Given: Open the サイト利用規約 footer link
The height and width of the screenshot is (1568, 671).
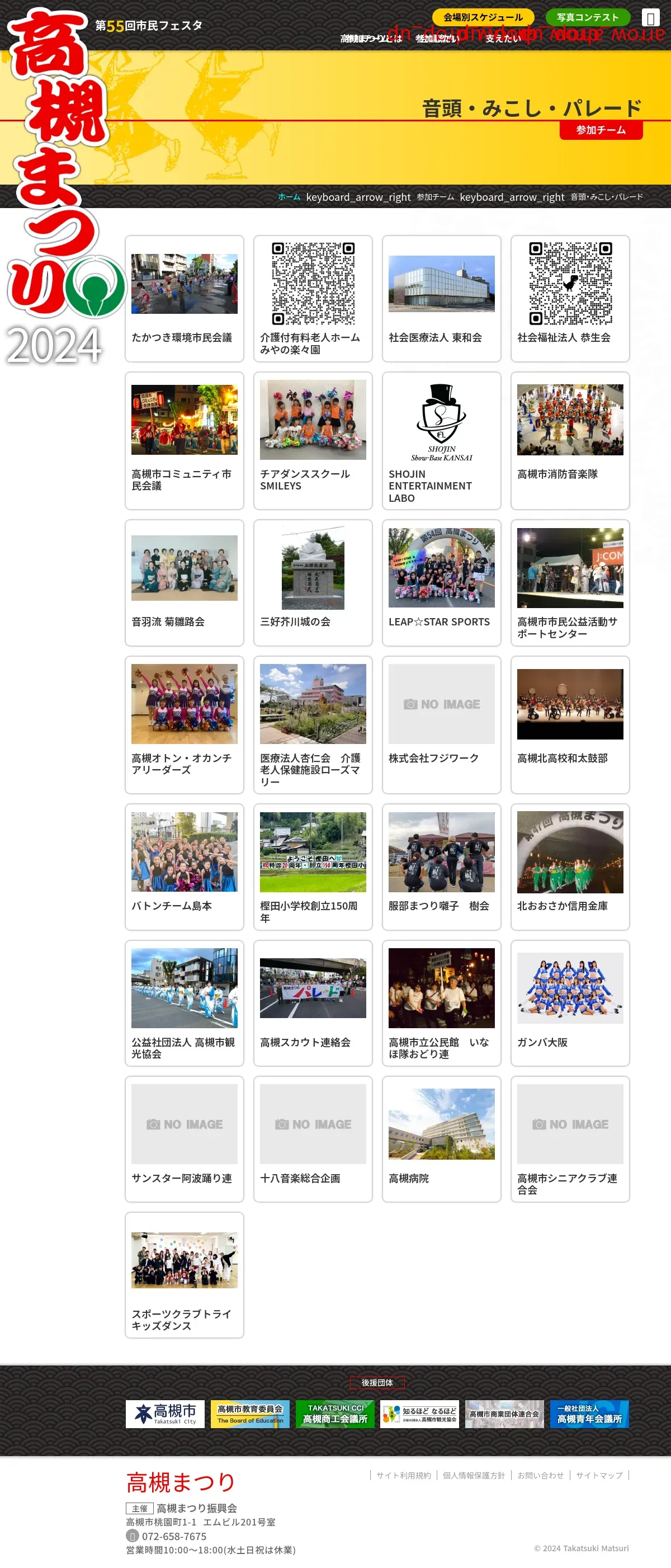Looking at the screenshot, I should [x=403, y=1476].
